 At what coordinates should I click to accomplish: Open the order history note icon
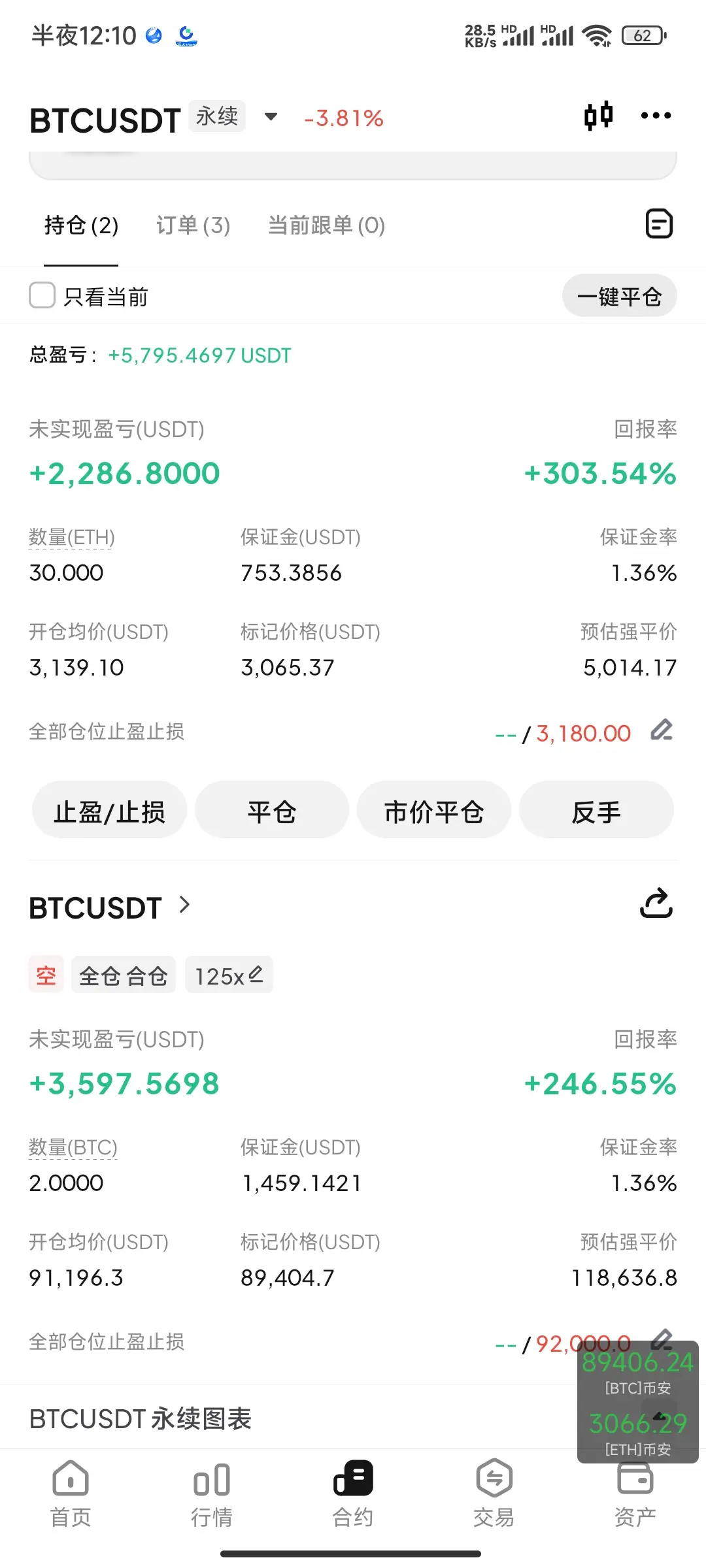point(659,224)
